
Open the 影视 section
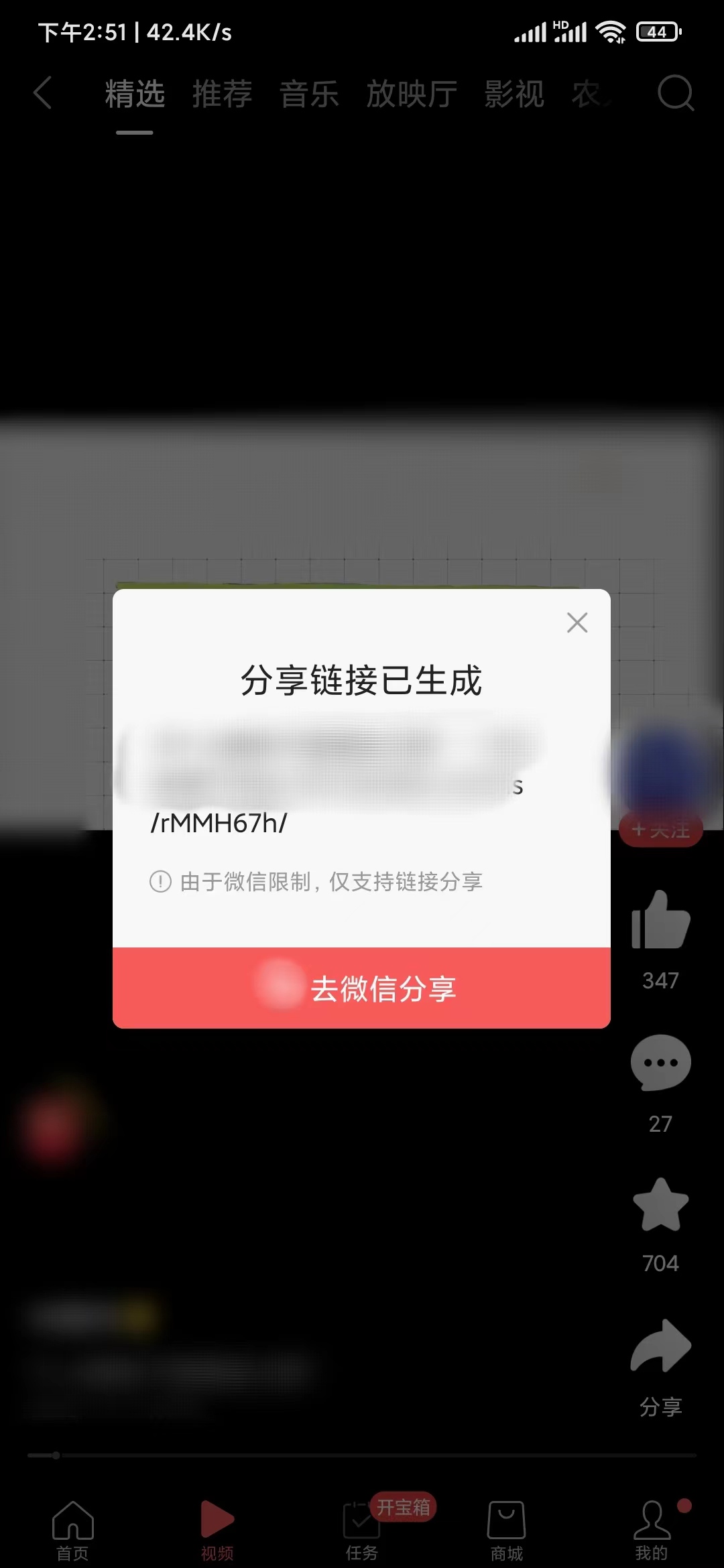pyautogui.click(x=513, y=94)
